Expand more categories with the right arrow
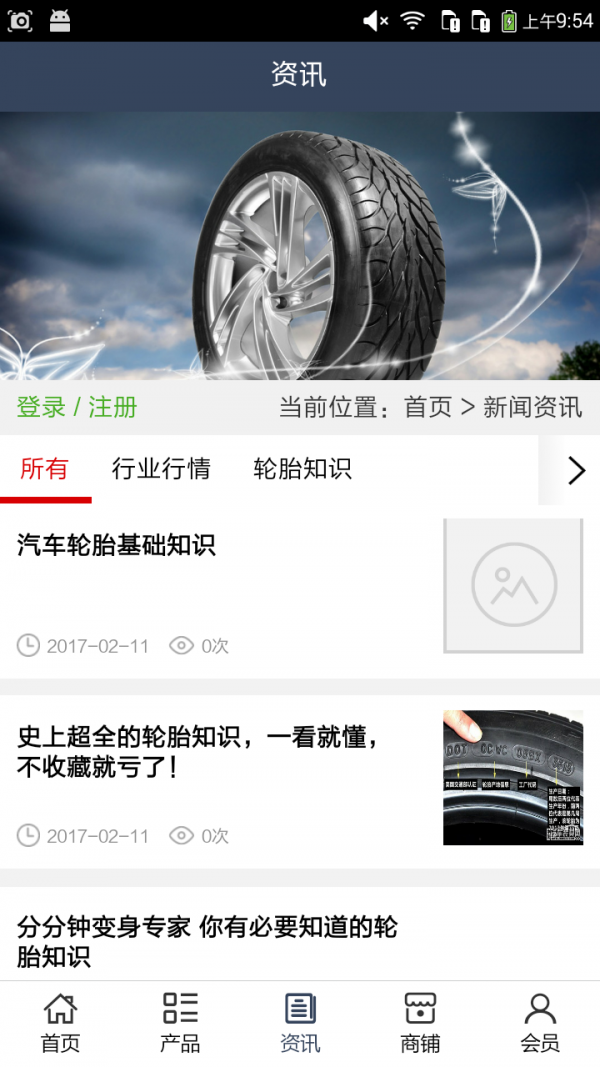The width and height of the screenshot is (600, 1067). coord(575,470)
